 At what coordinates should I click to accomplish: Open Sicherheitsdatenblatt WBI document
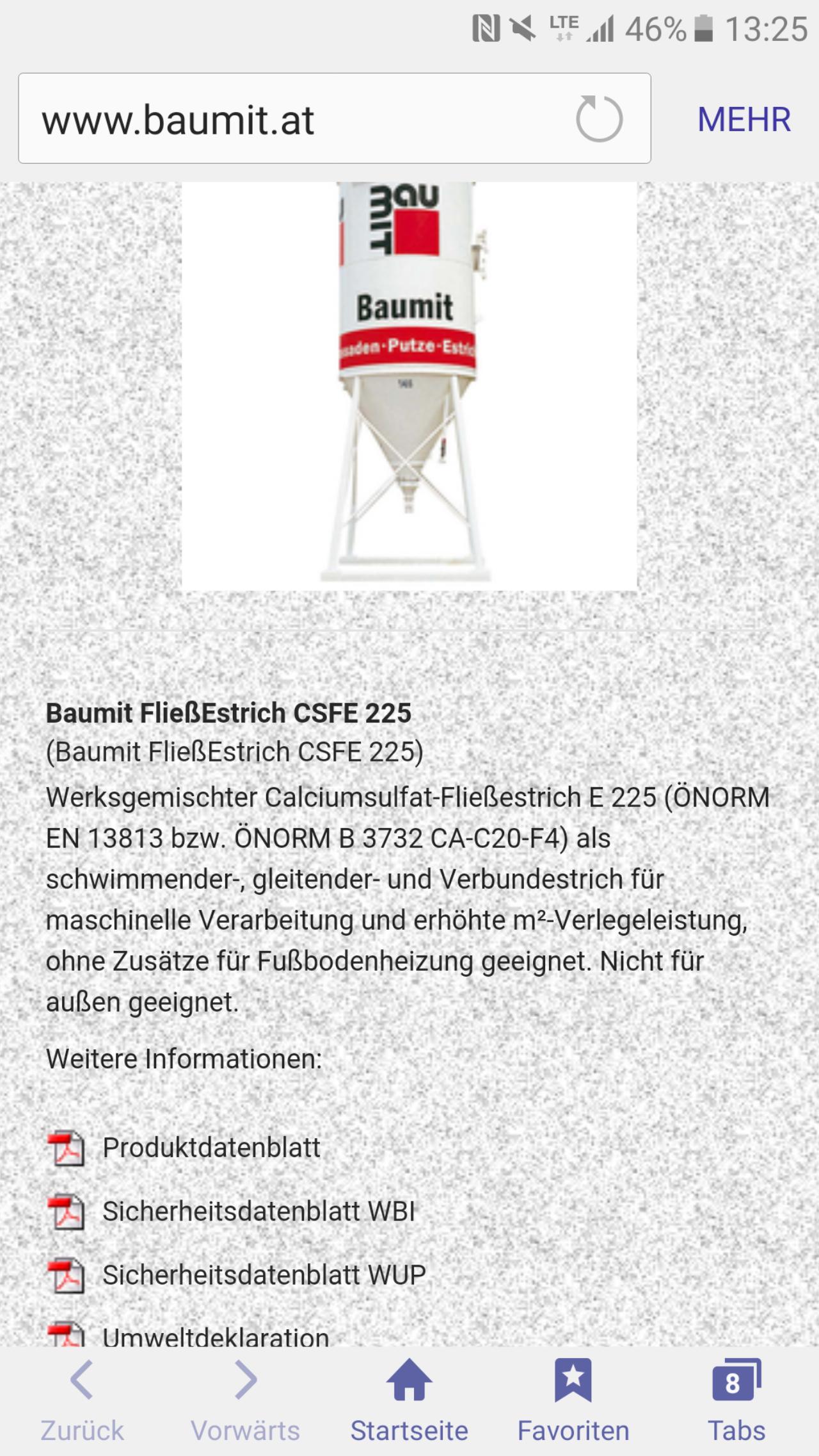pos(259,1212)
